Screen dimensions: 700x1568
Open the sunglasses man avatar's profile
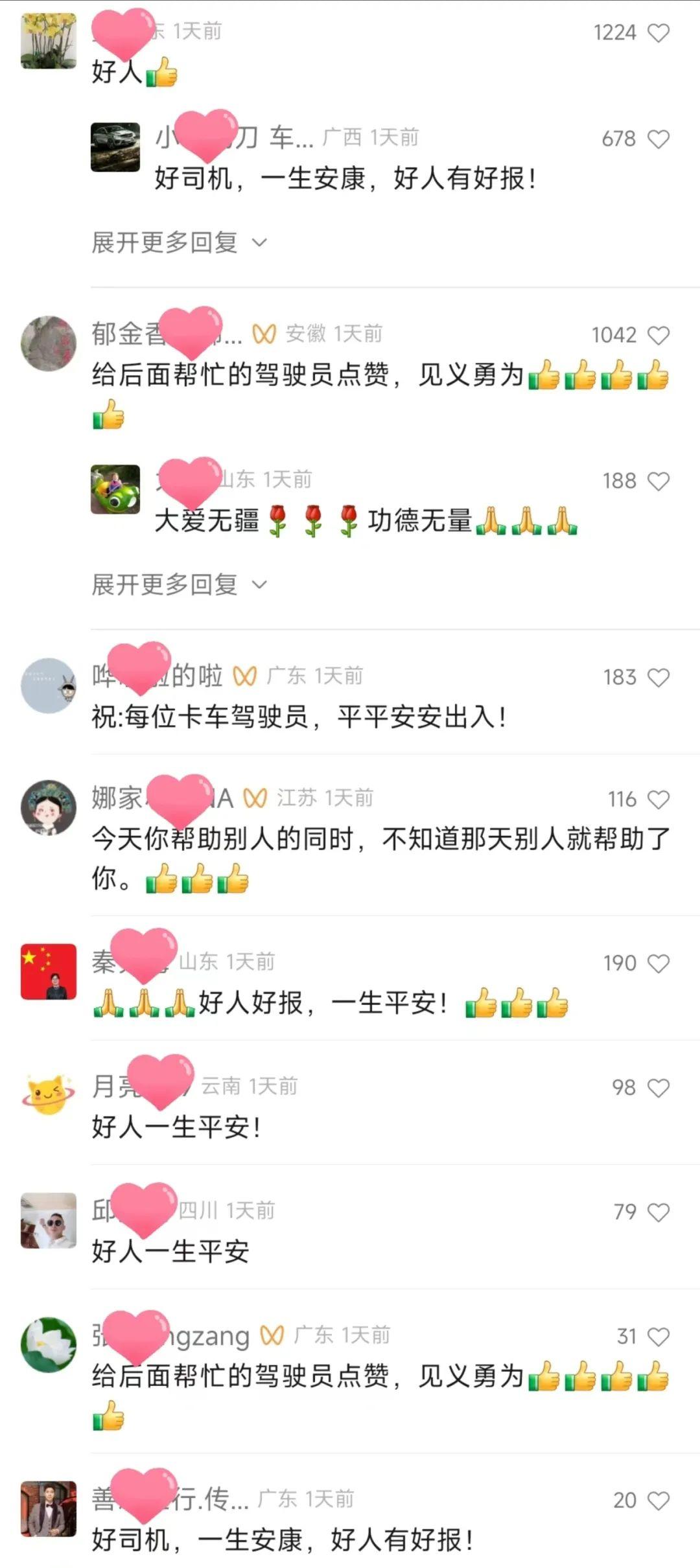[x=49, y=1220]
